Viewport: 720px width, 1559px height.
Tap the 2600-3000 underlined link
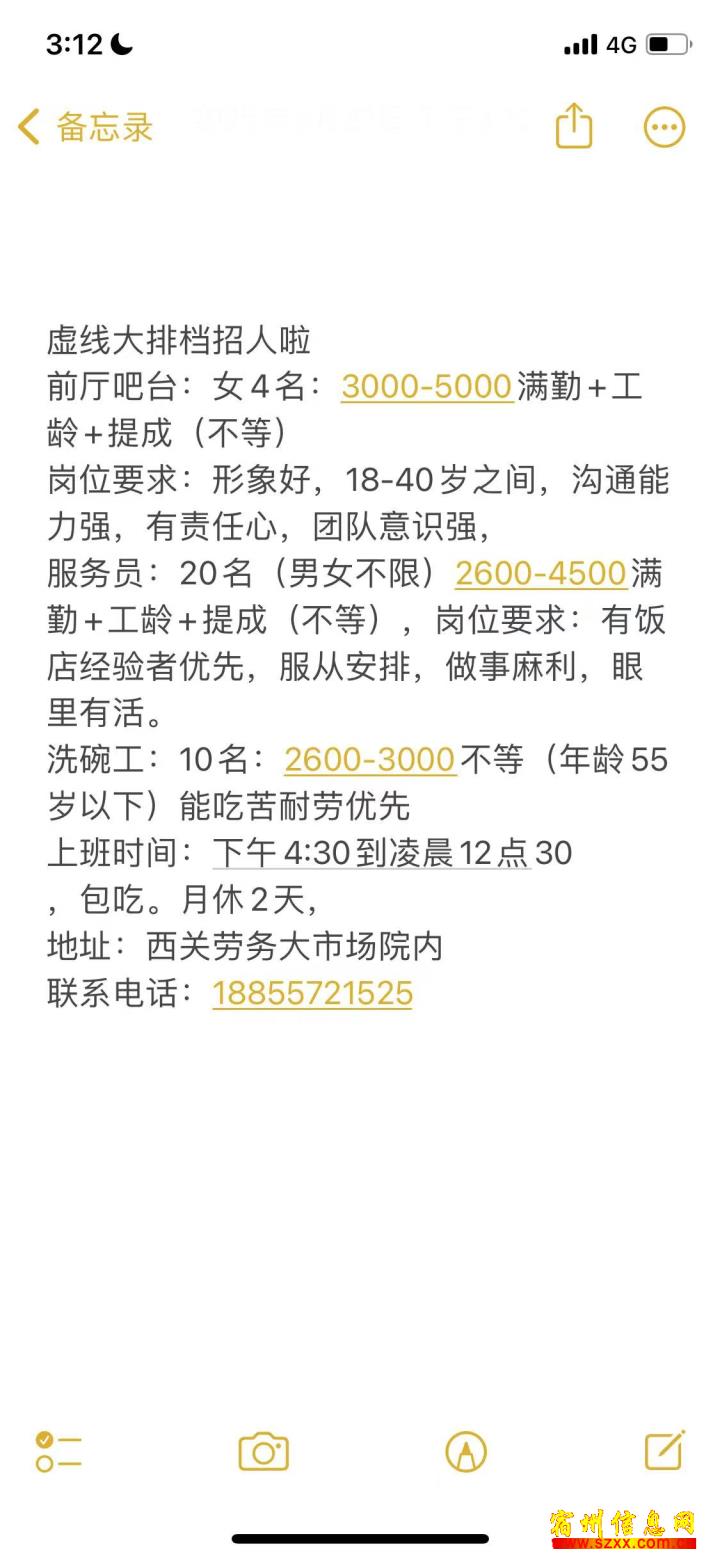(370, 760)
